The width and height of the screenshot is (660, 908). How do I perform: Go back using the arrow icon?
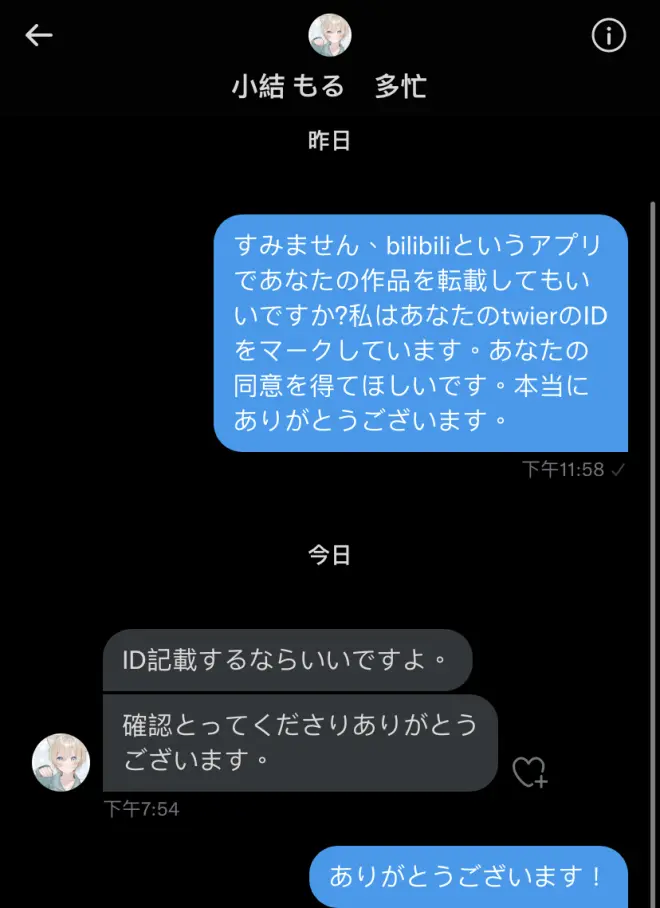coord(39,36)
